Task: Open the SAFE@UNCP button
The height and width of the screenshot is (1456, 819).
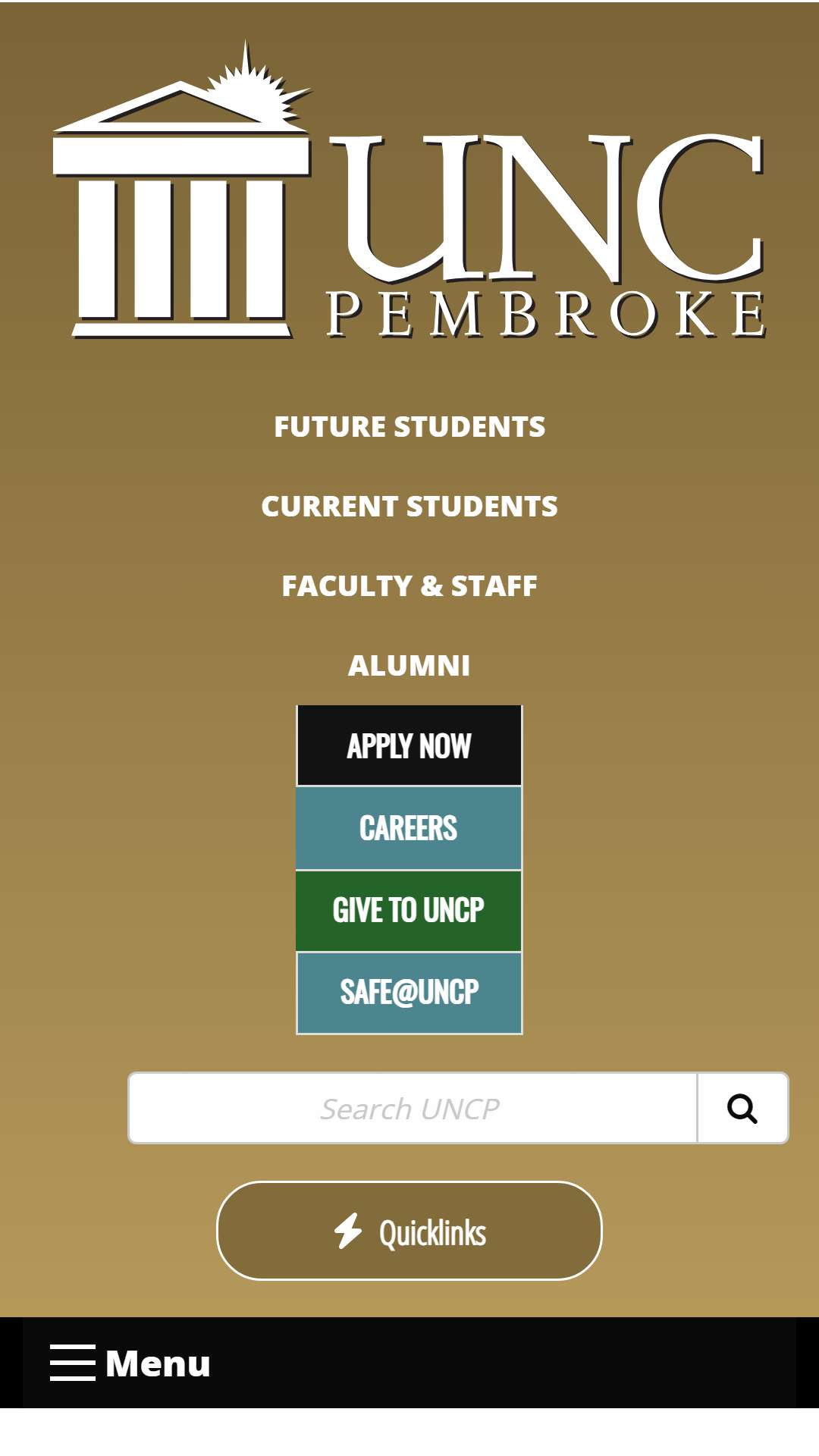Action: [x=409, y=993]
